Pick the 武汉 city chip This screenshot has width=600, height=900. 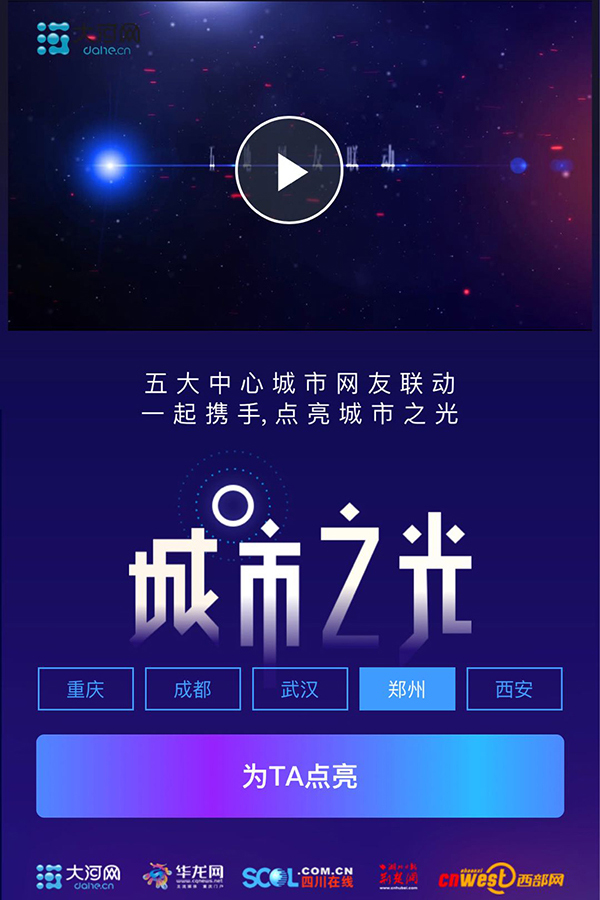[300, 689]
